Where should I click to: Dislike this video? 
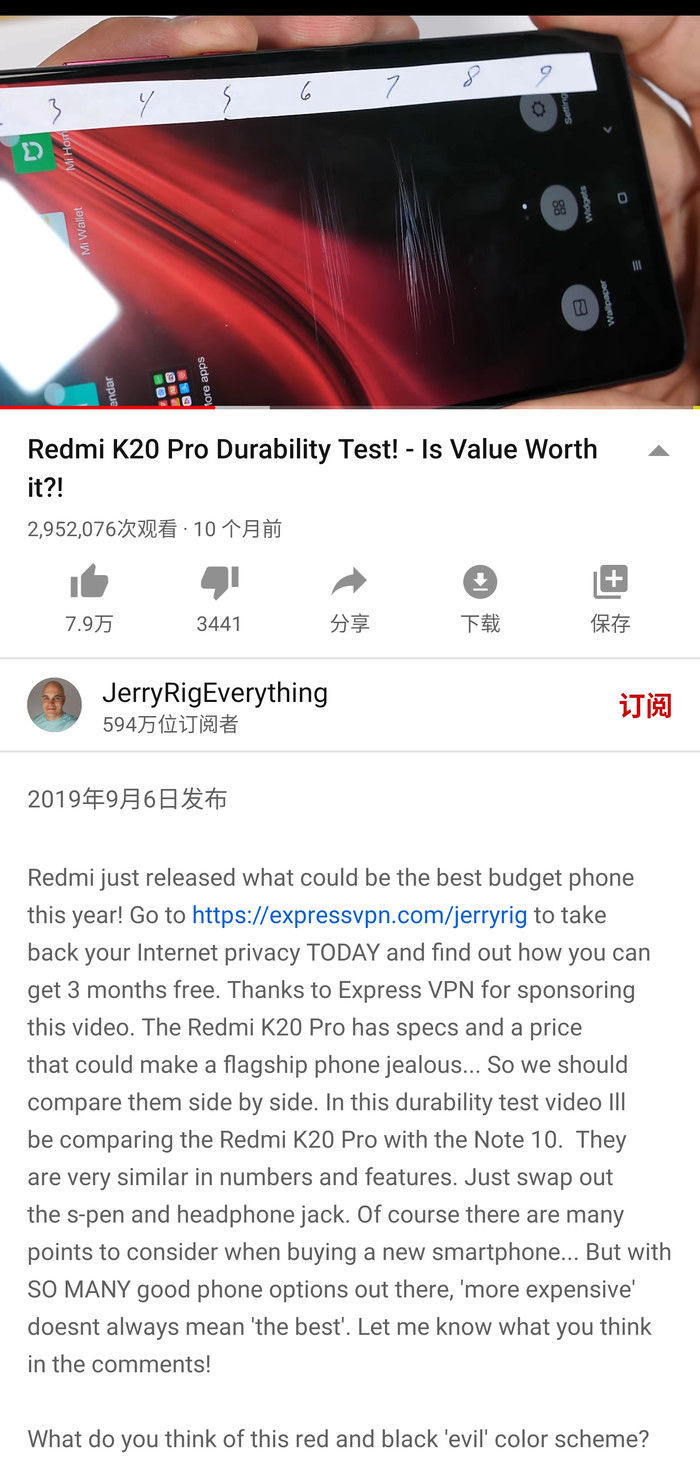[x=219, y=597]
